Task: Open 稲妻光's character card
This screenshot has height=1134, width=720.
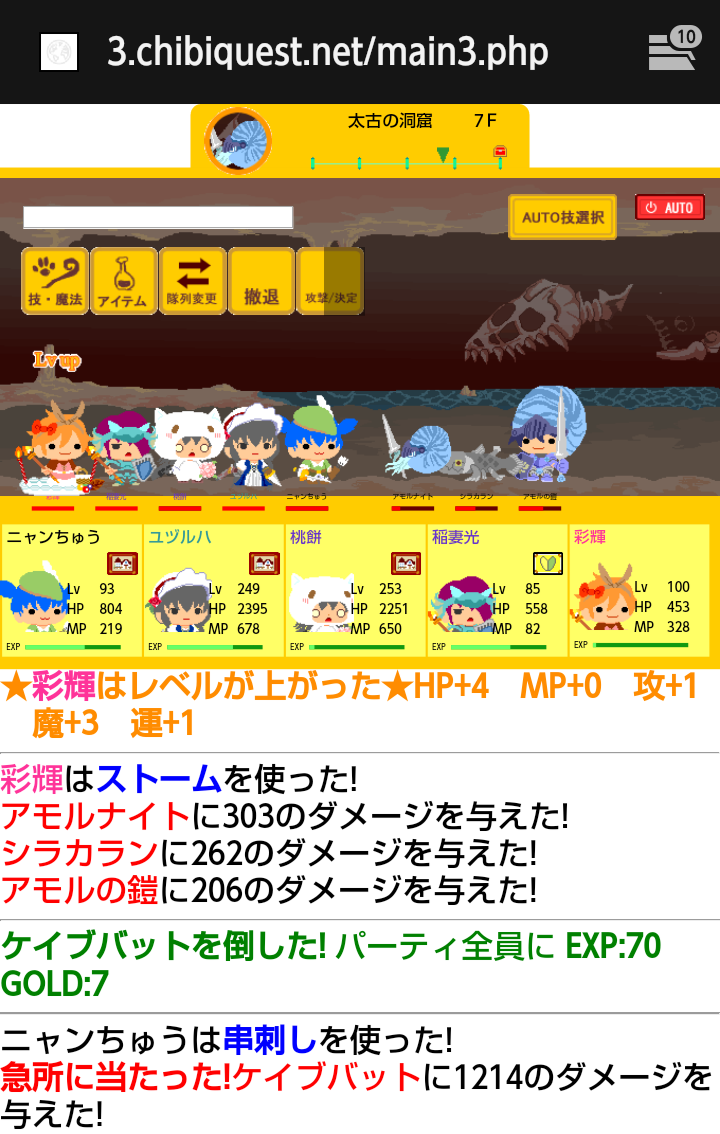Action: point(498,590)
